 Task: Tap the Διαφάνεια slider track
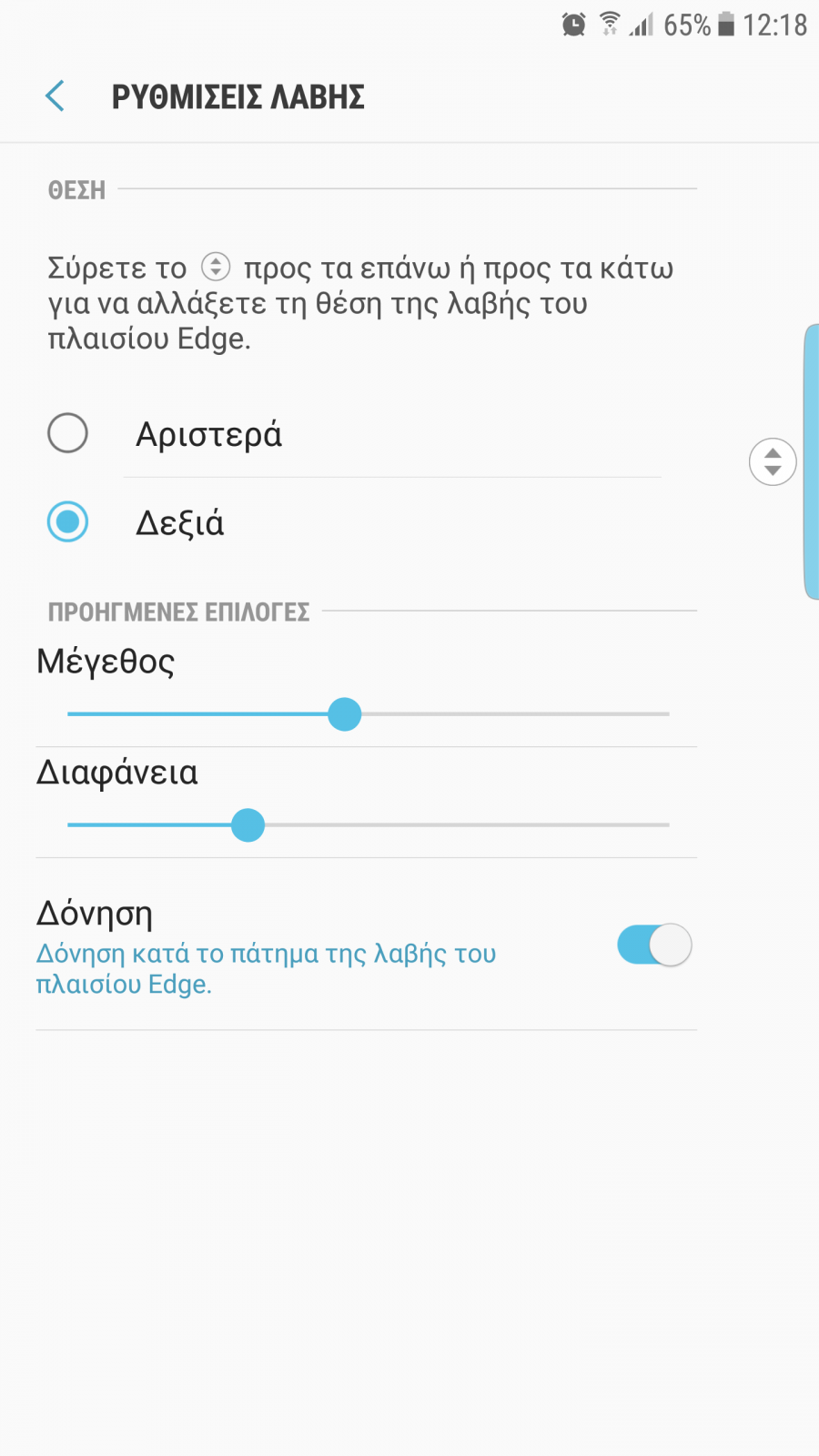(x=368, y=825)
